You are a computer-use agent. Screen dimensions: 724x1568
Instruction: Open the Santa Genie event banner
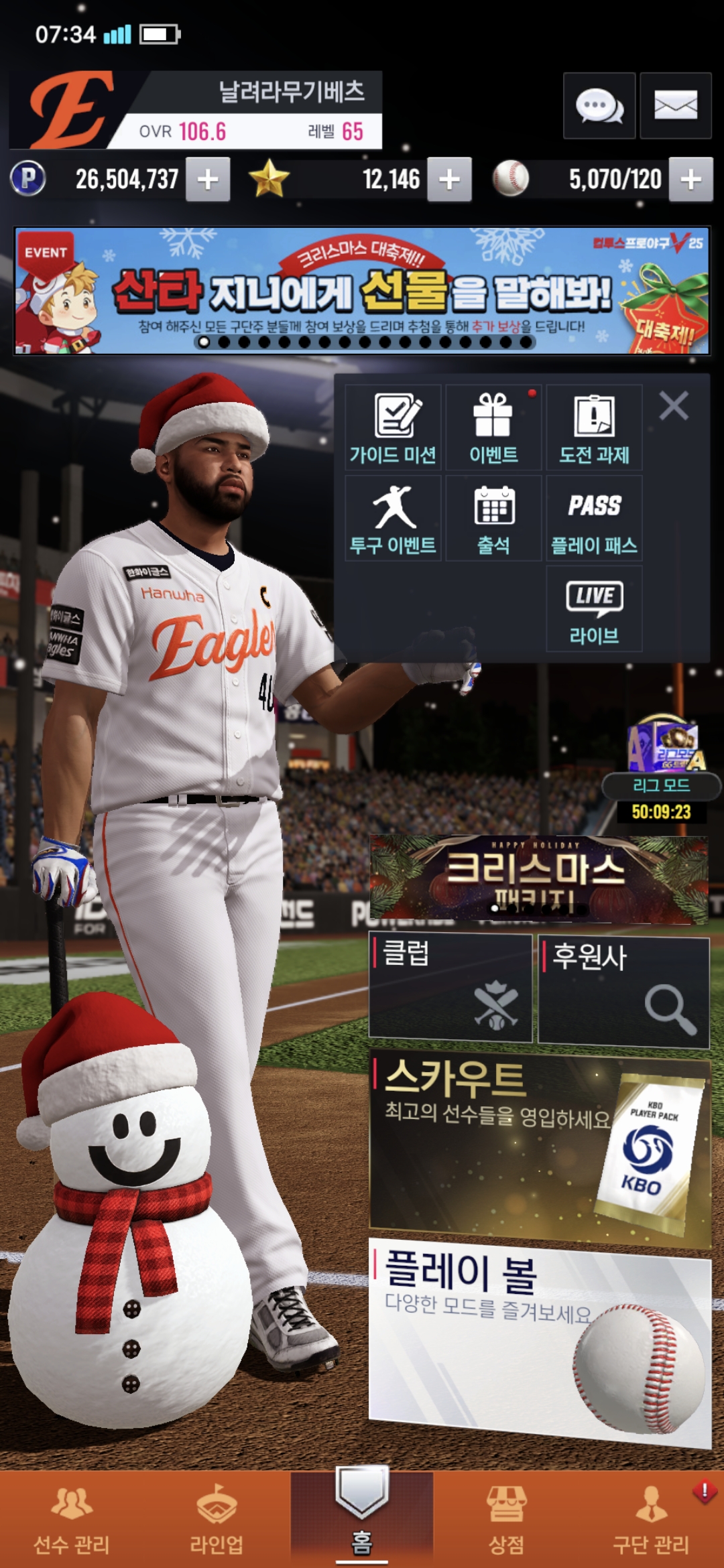pyautogui.click(x=362, y=291)
